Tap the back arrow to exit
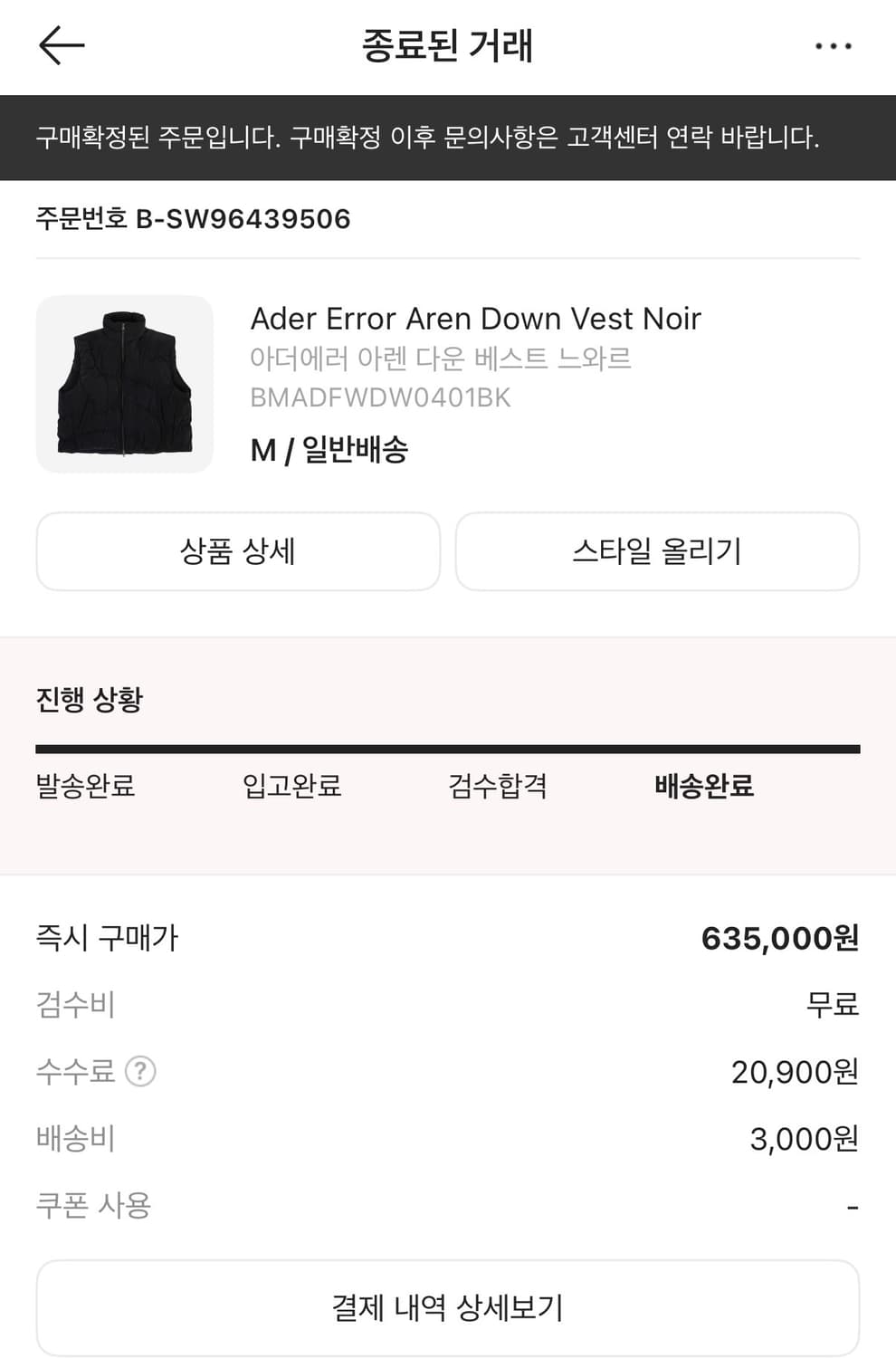Image resolution: width=896 pixels, height=1358 pixels. click(x=60, y=45)
